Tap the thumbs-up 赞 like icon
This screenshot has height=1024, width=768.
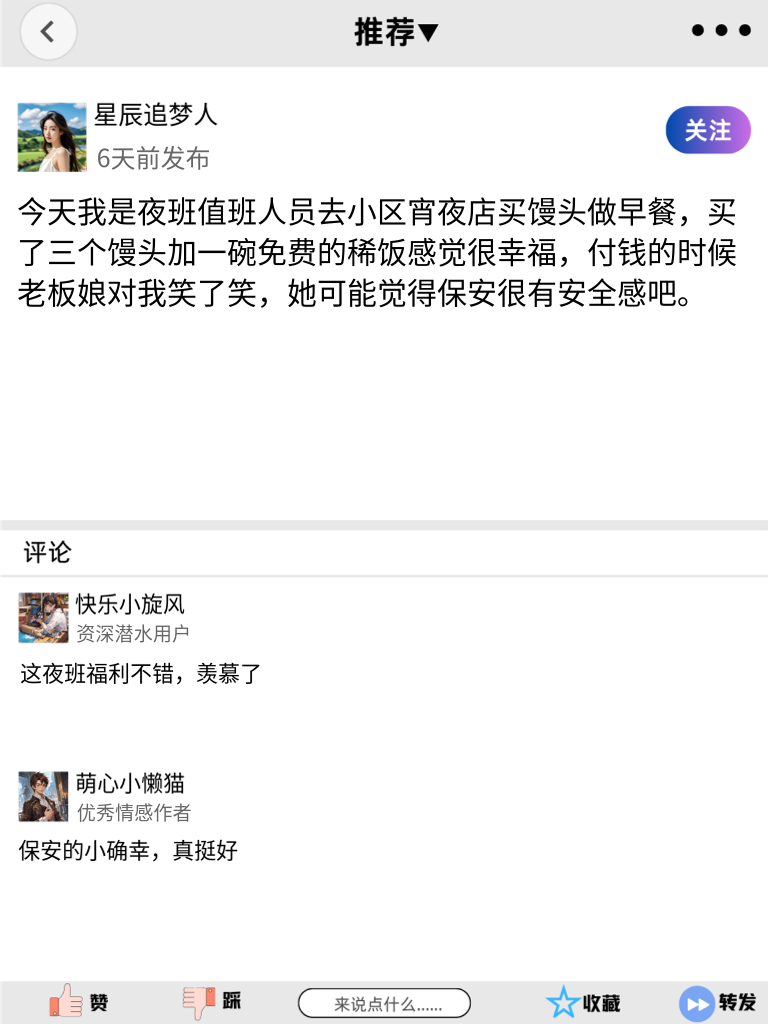[x=65, y=1002]
